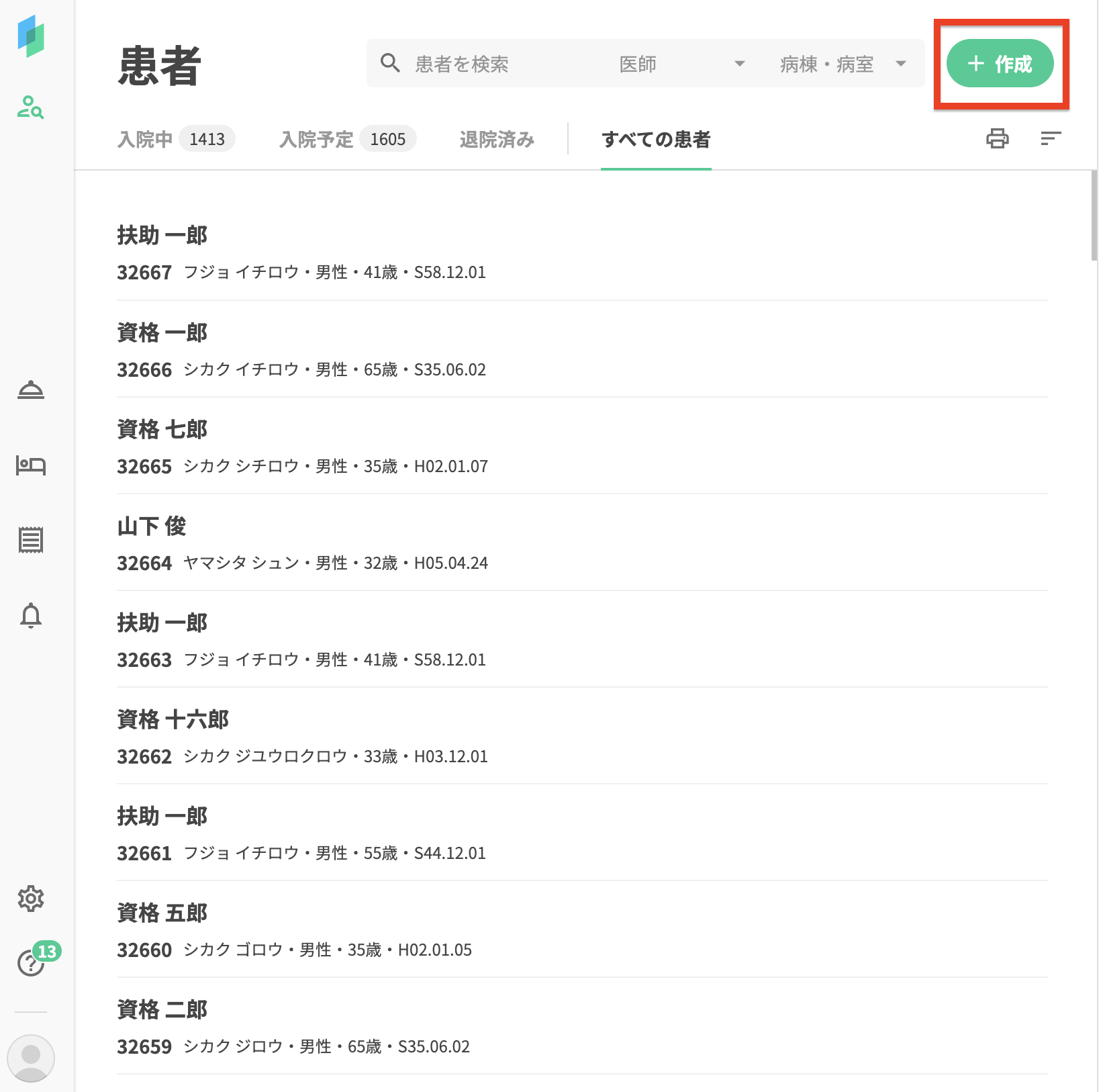
Task: Switch to the 入院予定 tab
Action: coord(347,140)
